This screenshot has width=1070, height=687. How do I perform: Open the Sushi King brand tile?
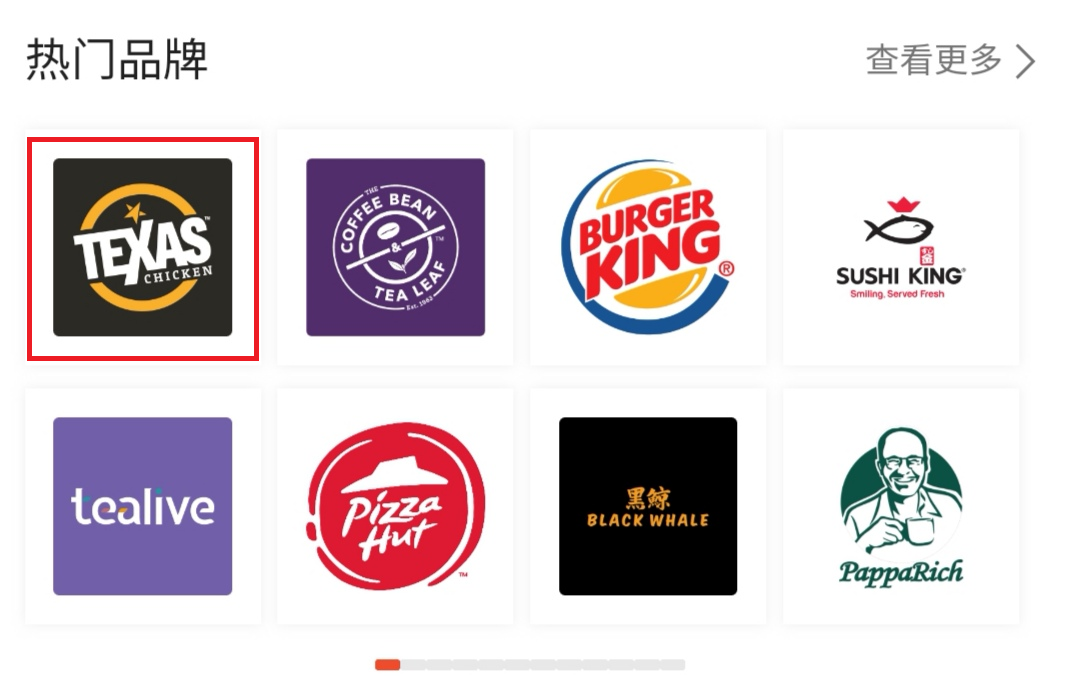point(900,247)
